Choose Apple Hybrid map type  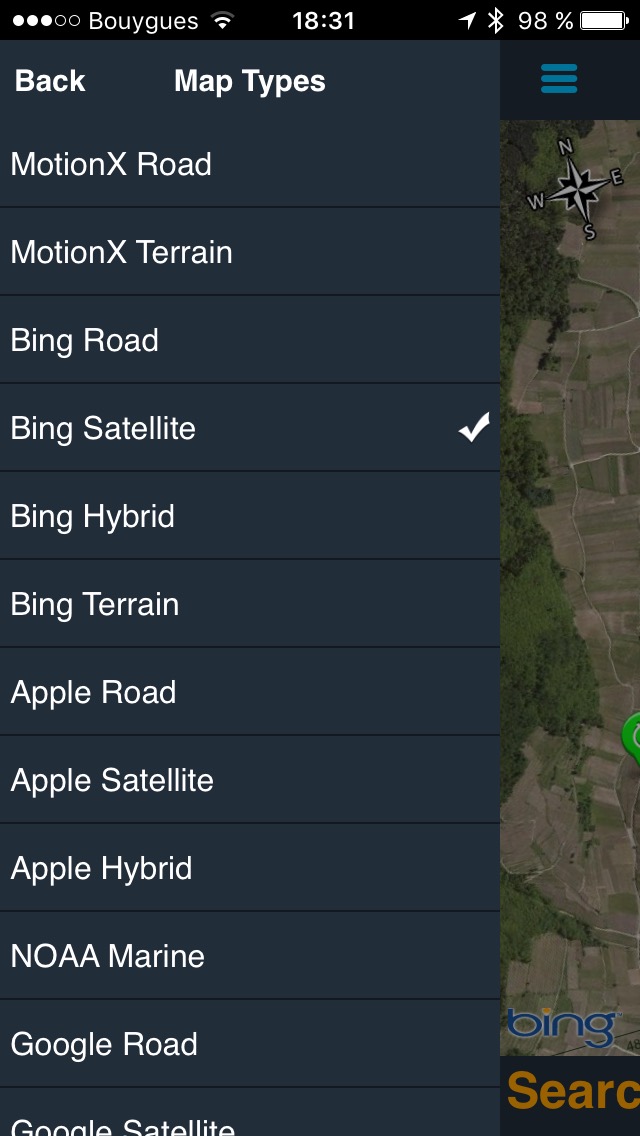[250, 868]
